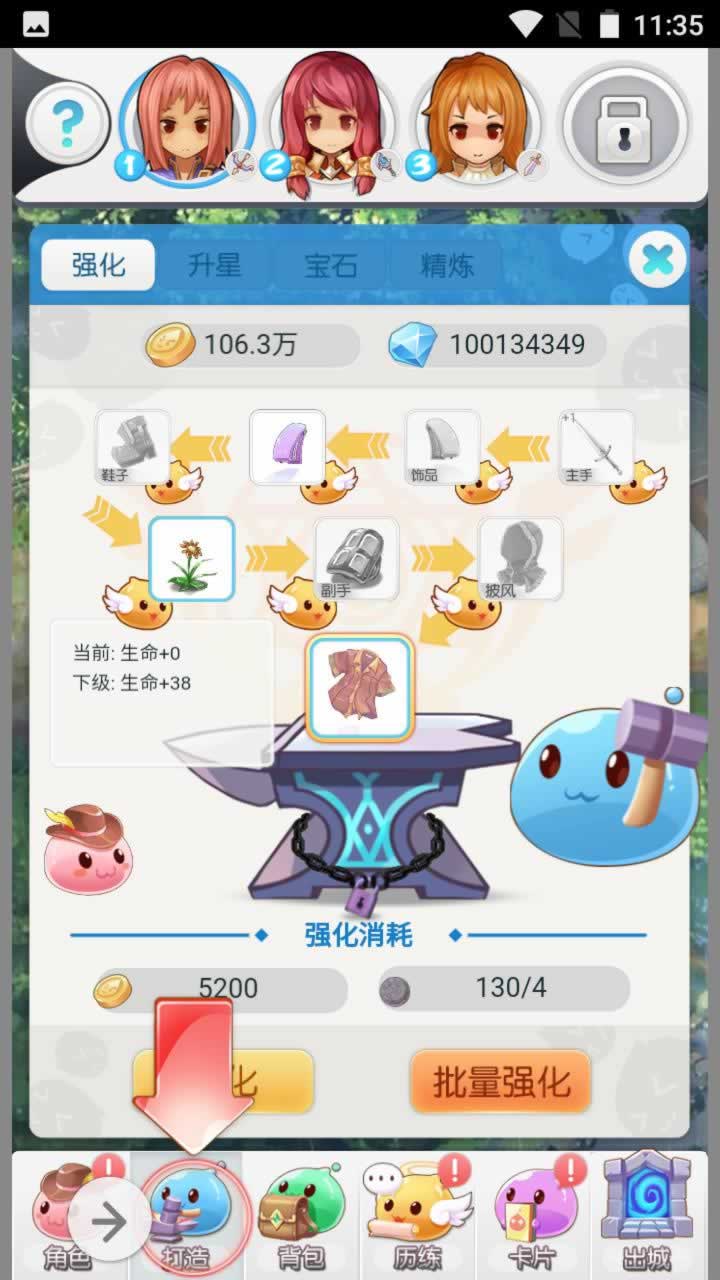
Task: Select the 饰品 equipment slot
Action: (x=442, y=447)
